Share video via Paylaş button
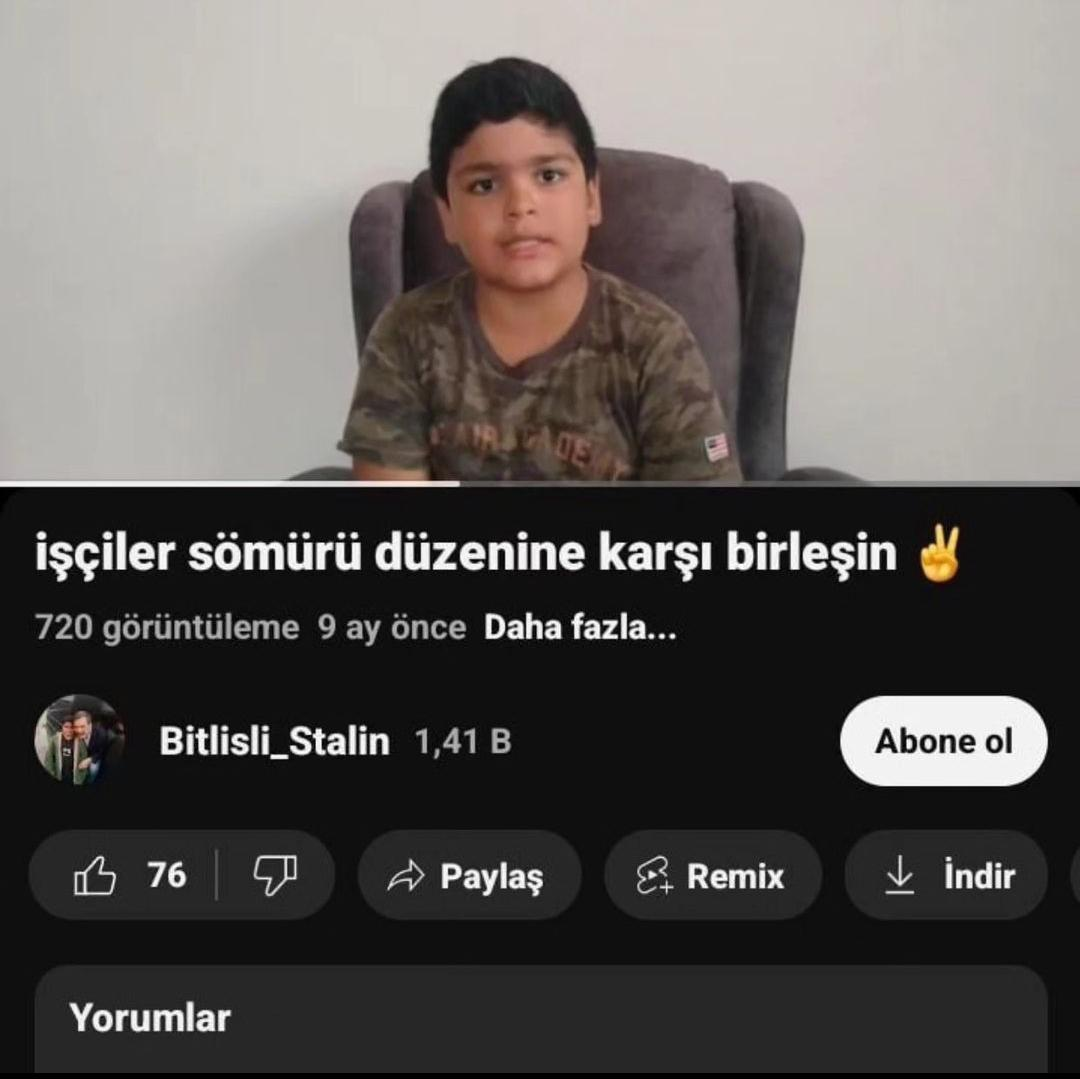 coord(468,876)
